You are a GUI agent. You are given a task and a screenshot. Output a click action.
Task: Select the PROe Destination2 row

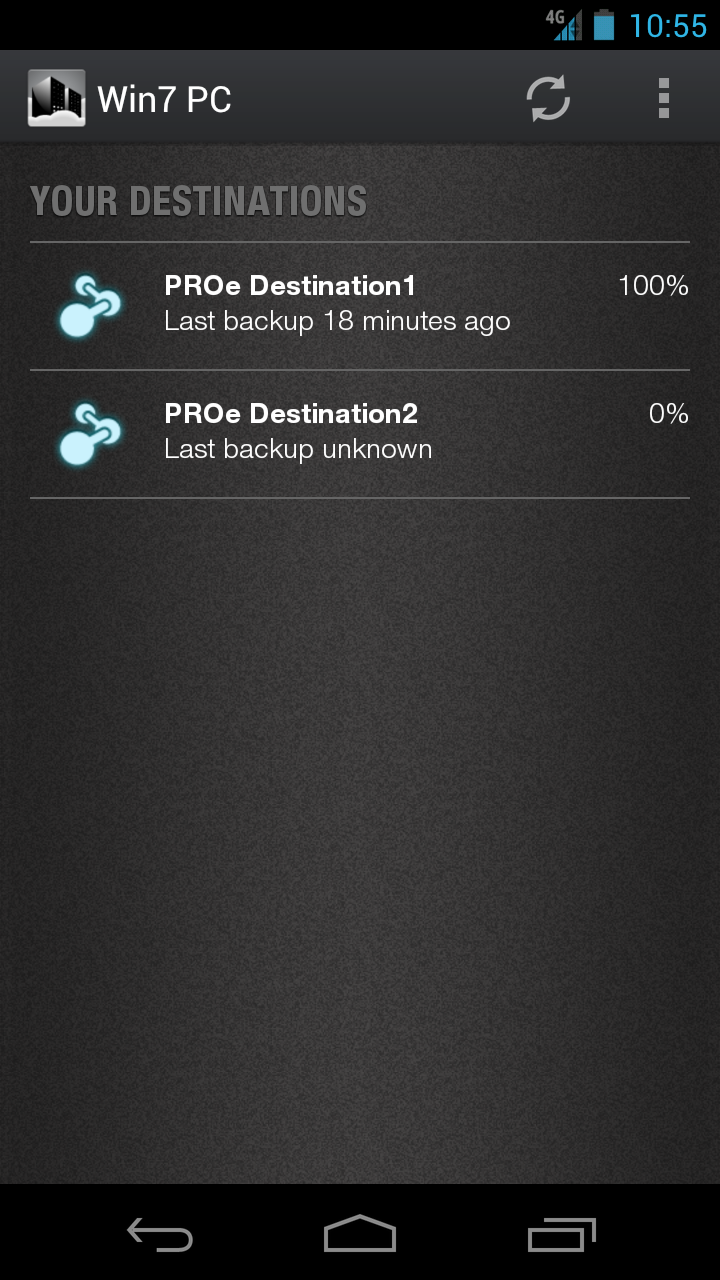(360, 433)
